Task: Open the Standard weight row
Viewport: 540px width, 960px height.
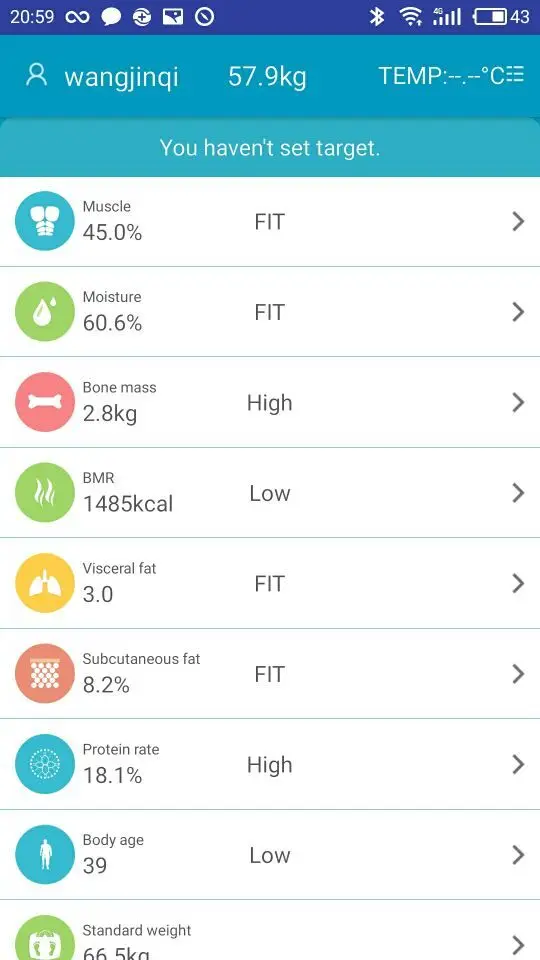Action: pyautogui.click(x=270, y=930)
